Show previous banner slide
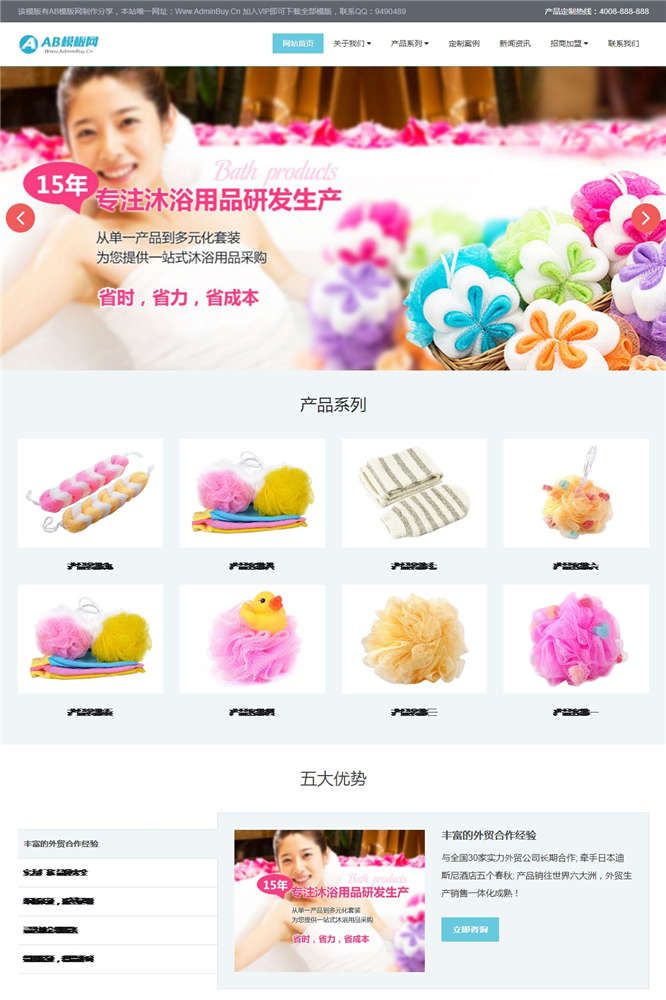666x1000 pixels. [20, 218]
